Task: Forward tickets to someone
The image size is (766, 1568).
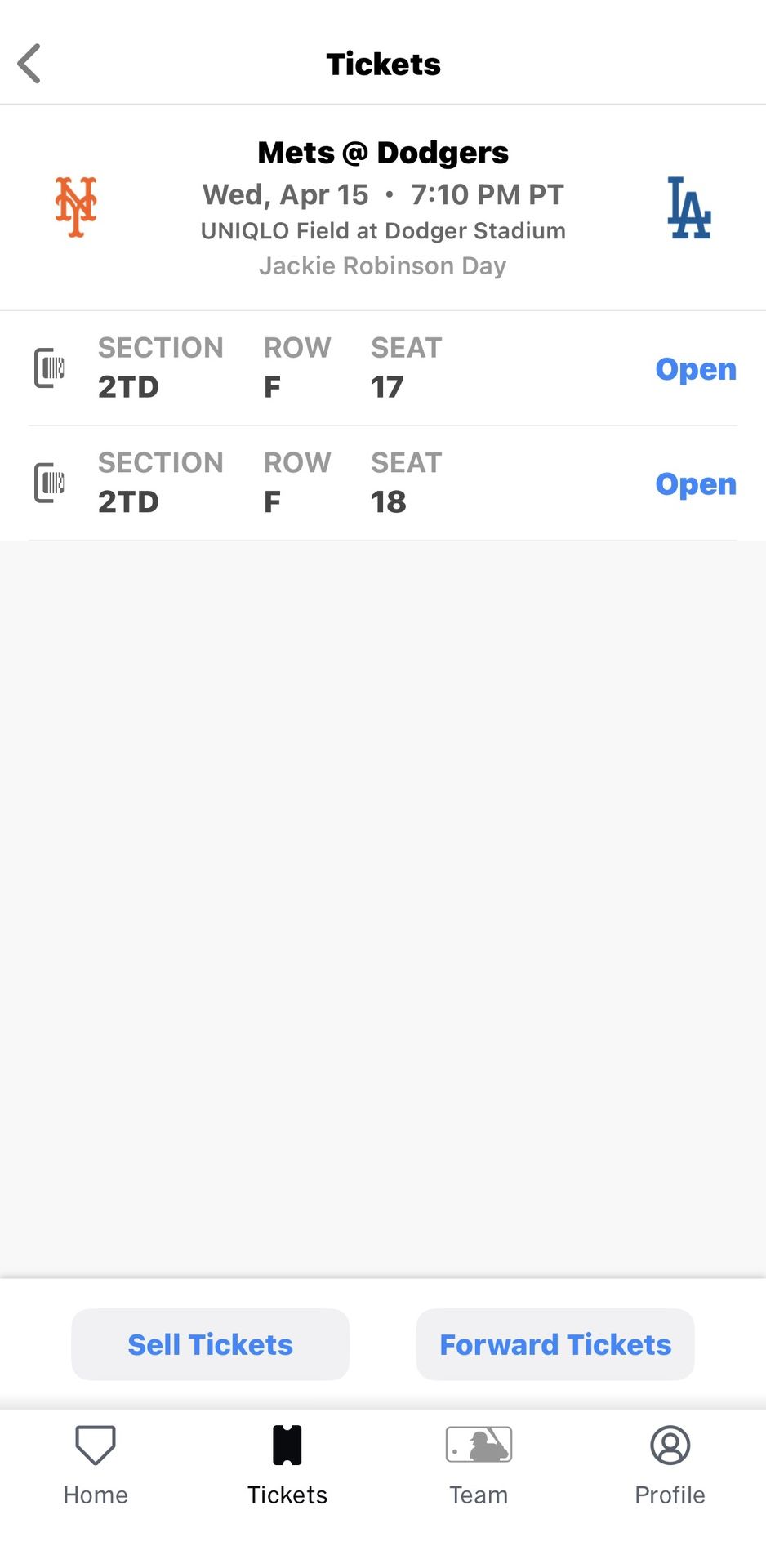Action: [555, 1344]
